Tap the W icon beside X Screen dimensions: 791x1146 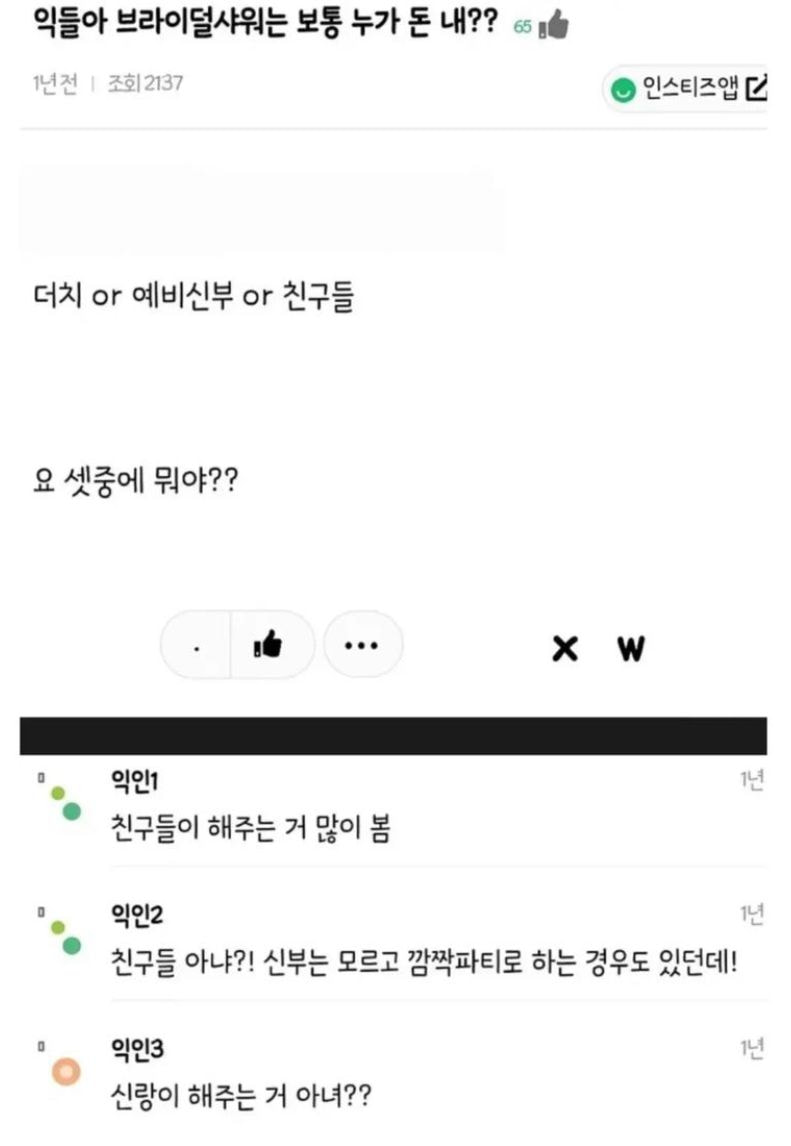pos(630,649)
